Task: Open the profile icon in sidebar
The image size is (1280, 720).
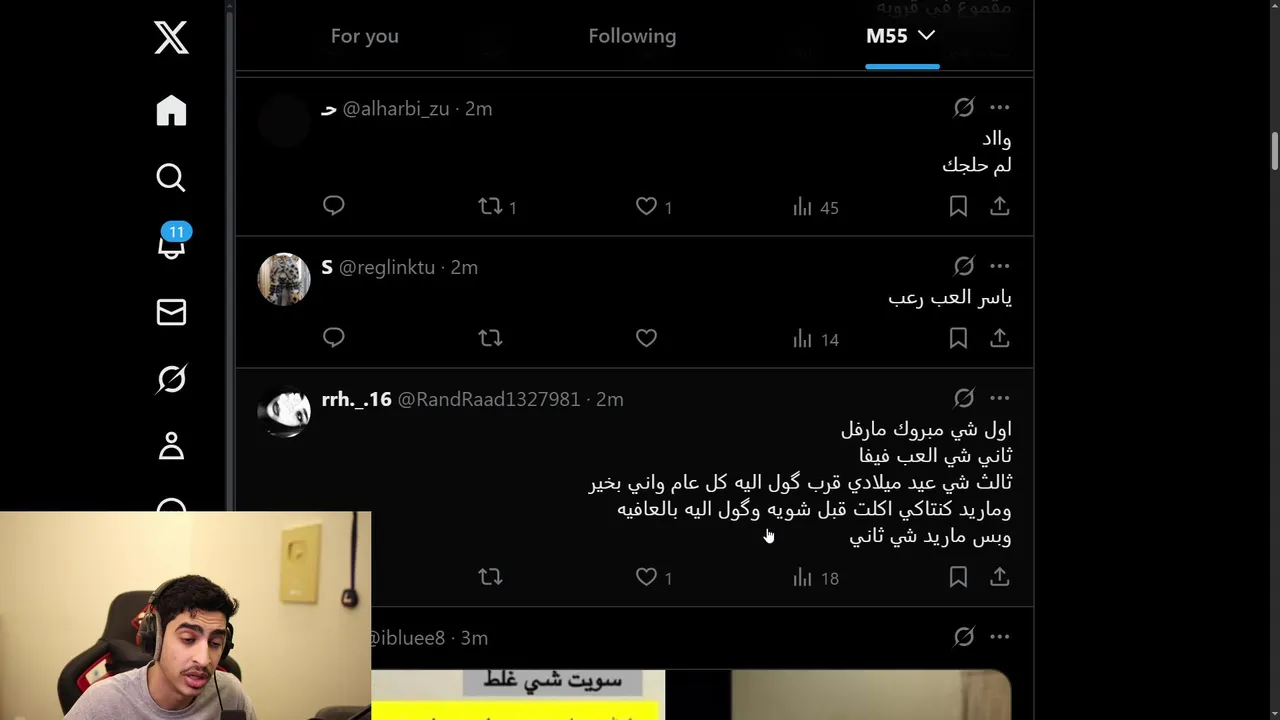Action: click(171, 446)
